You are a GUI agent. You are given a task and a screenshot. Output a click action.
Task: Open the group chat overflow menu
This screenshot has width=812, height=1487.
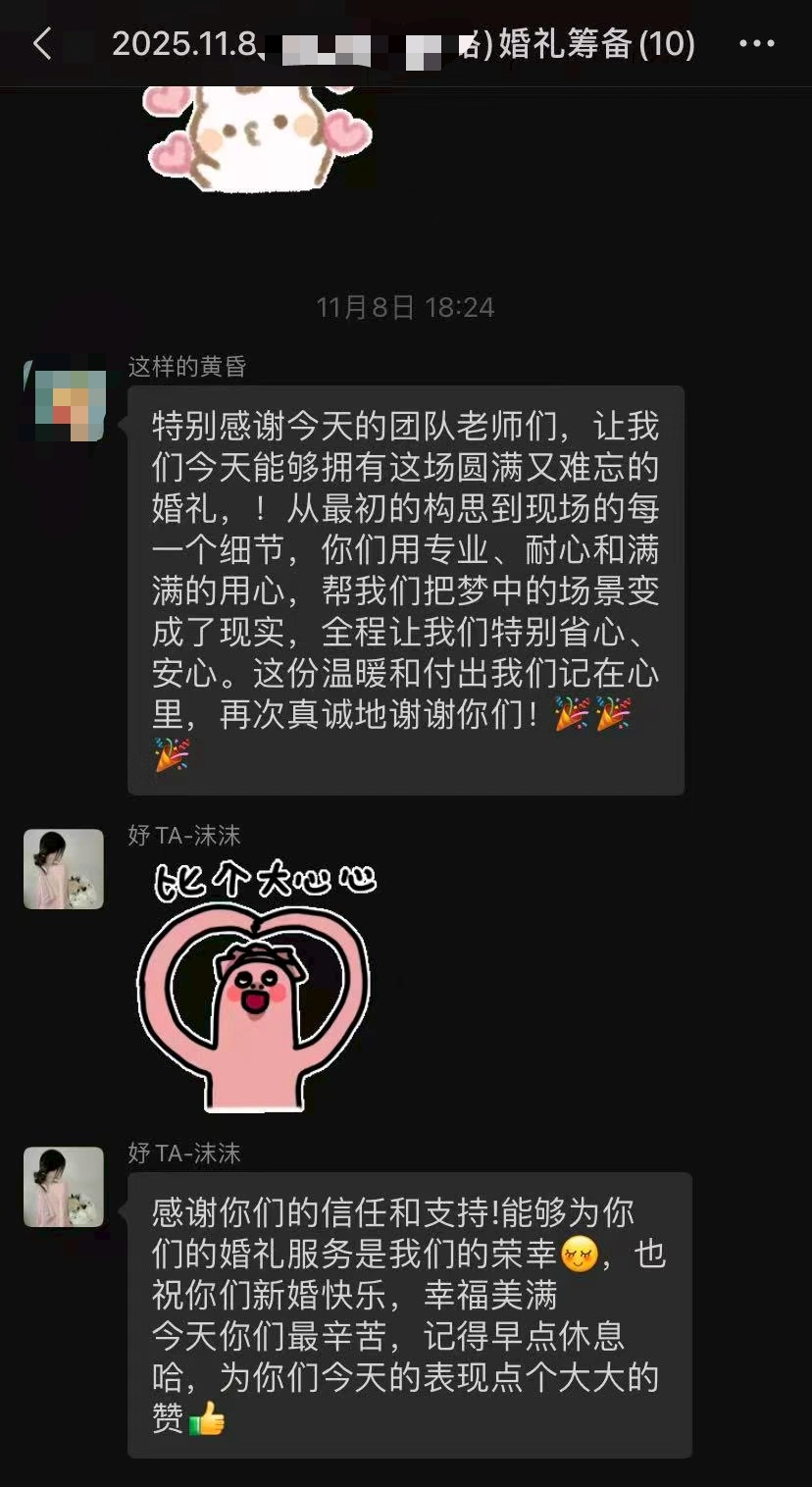tap(755, 44)
